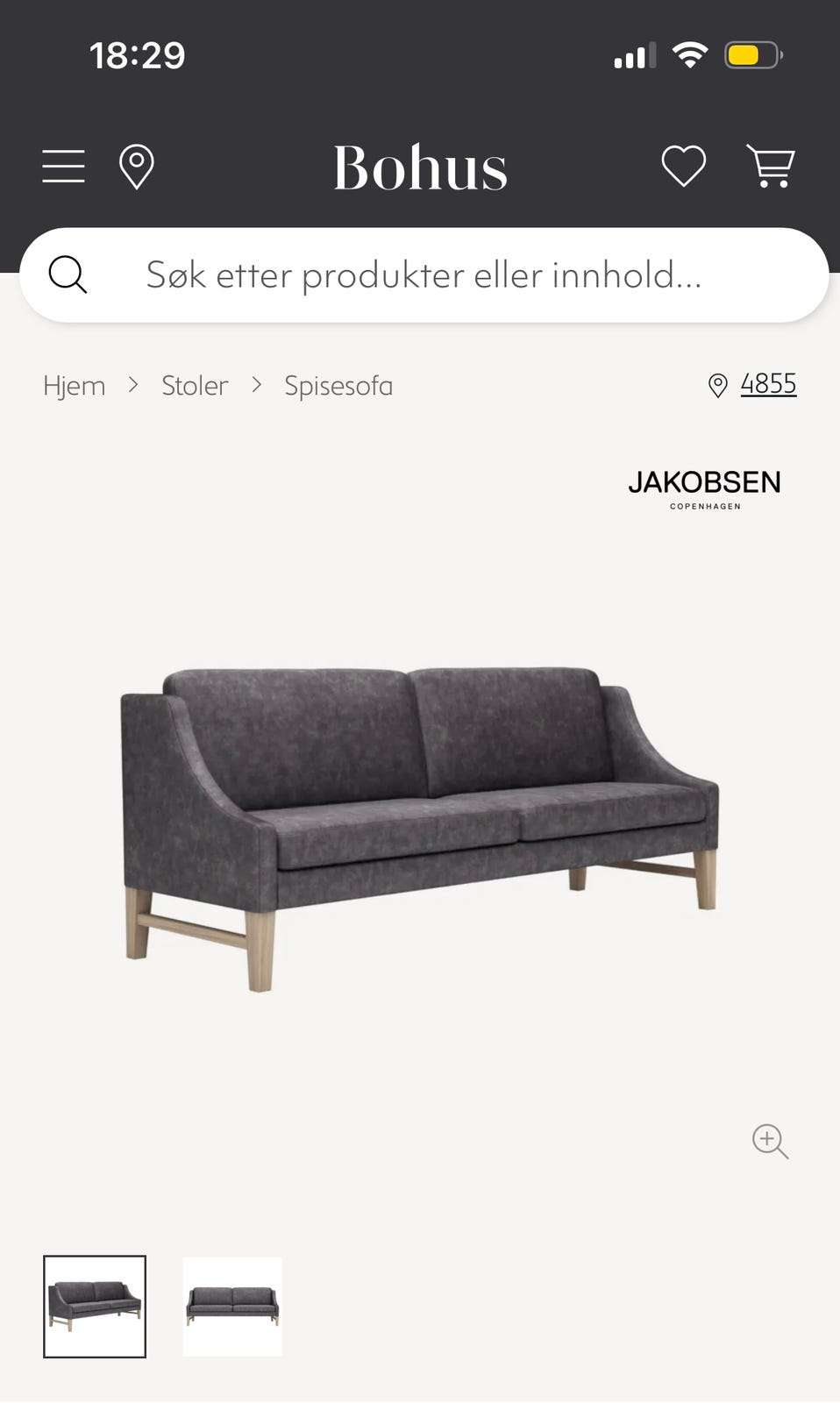Click the Wi-Fi icon in the status bar
Screen dimensions: 840x1403
point(689,54)
